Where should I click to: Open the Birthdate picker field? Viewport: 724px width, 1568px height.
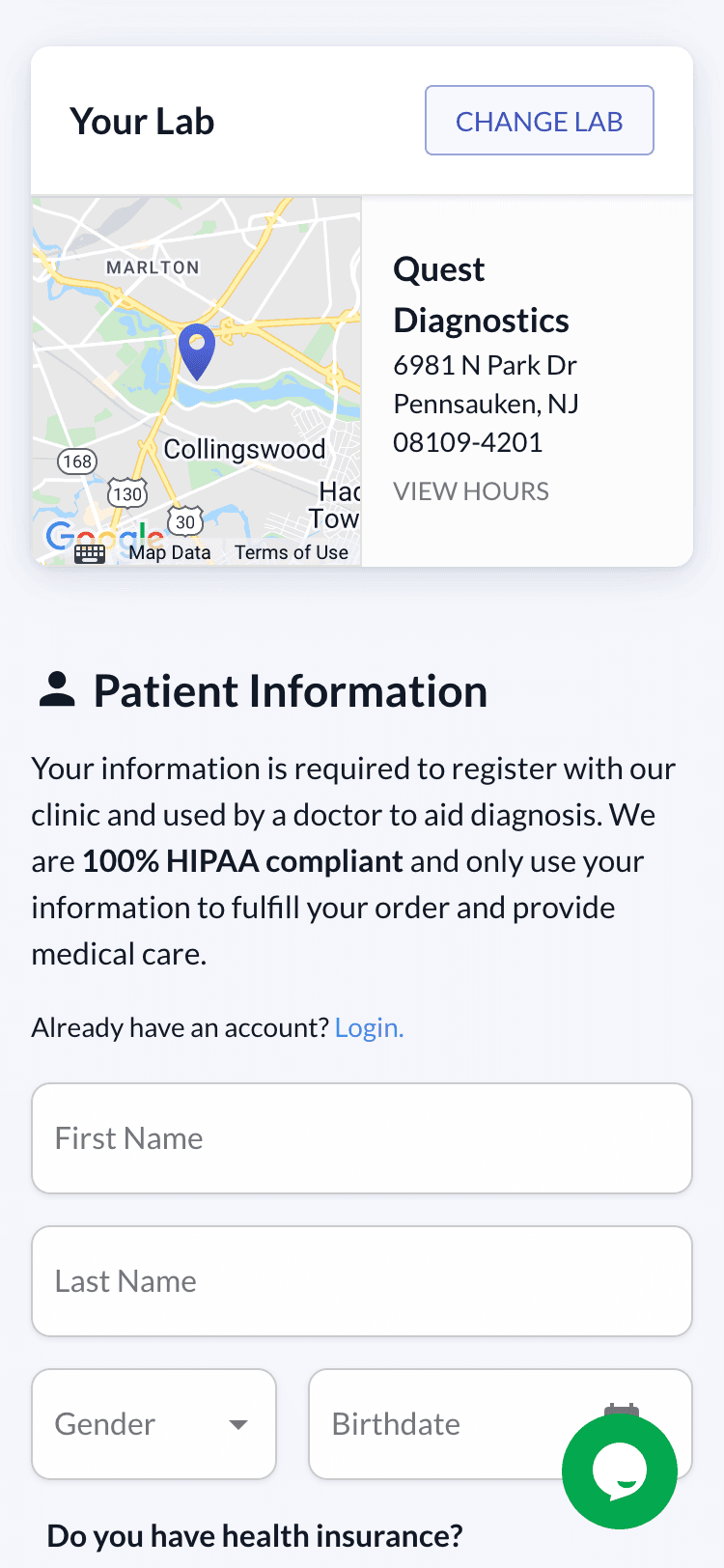(500, 1424)
